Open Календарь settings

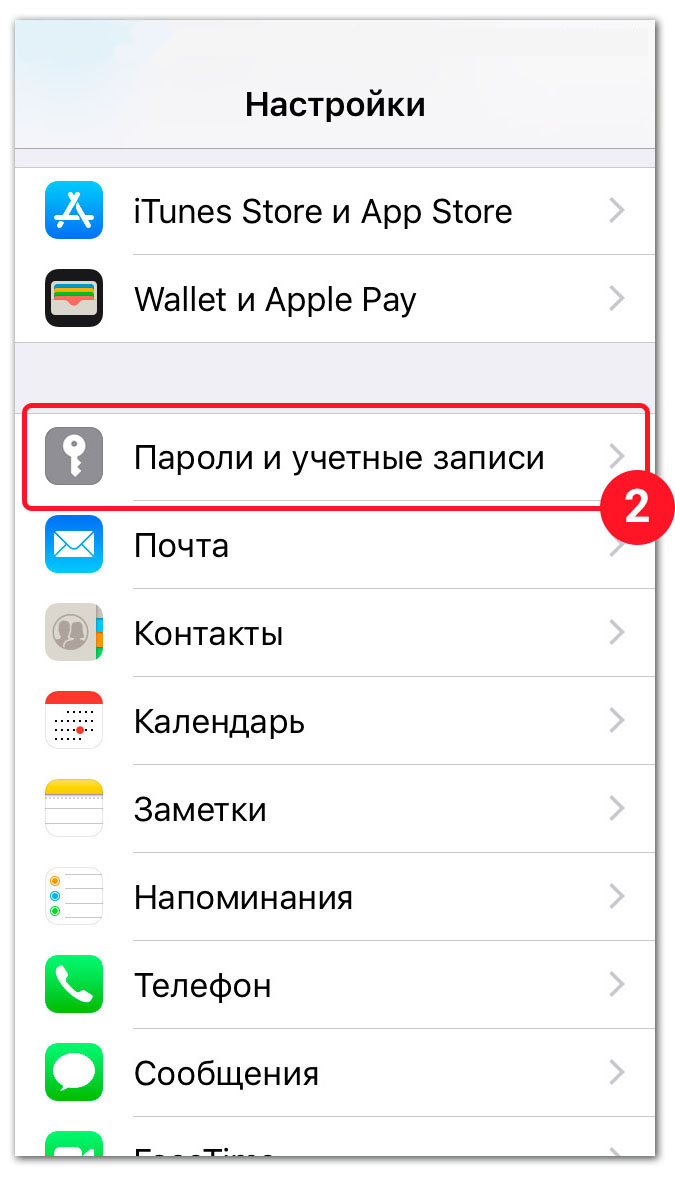(x=219, y=720)
